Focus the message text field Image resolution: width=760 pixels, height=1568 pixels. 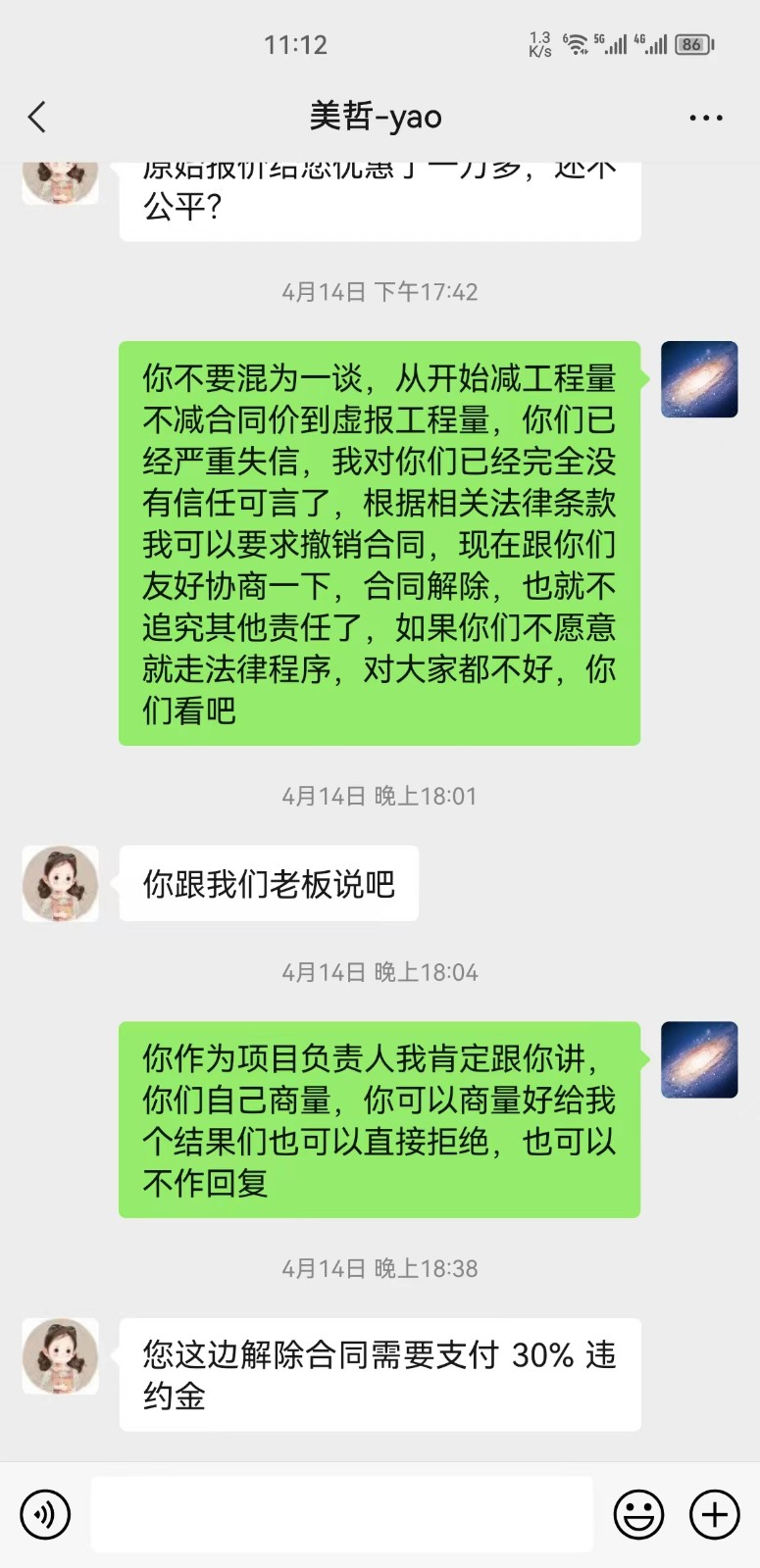point(341,1514)
